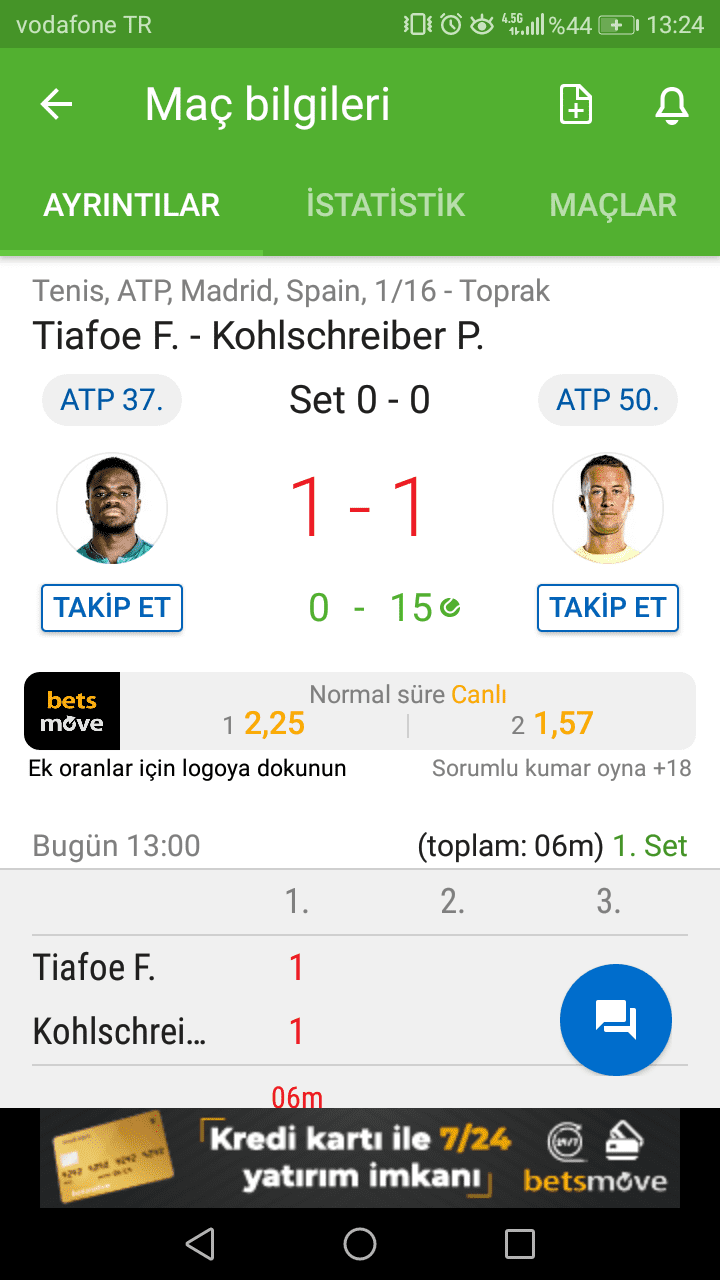Open recent apps from navigation bar
Viewport: 720px width, 1280px height.
point(520,1244)
